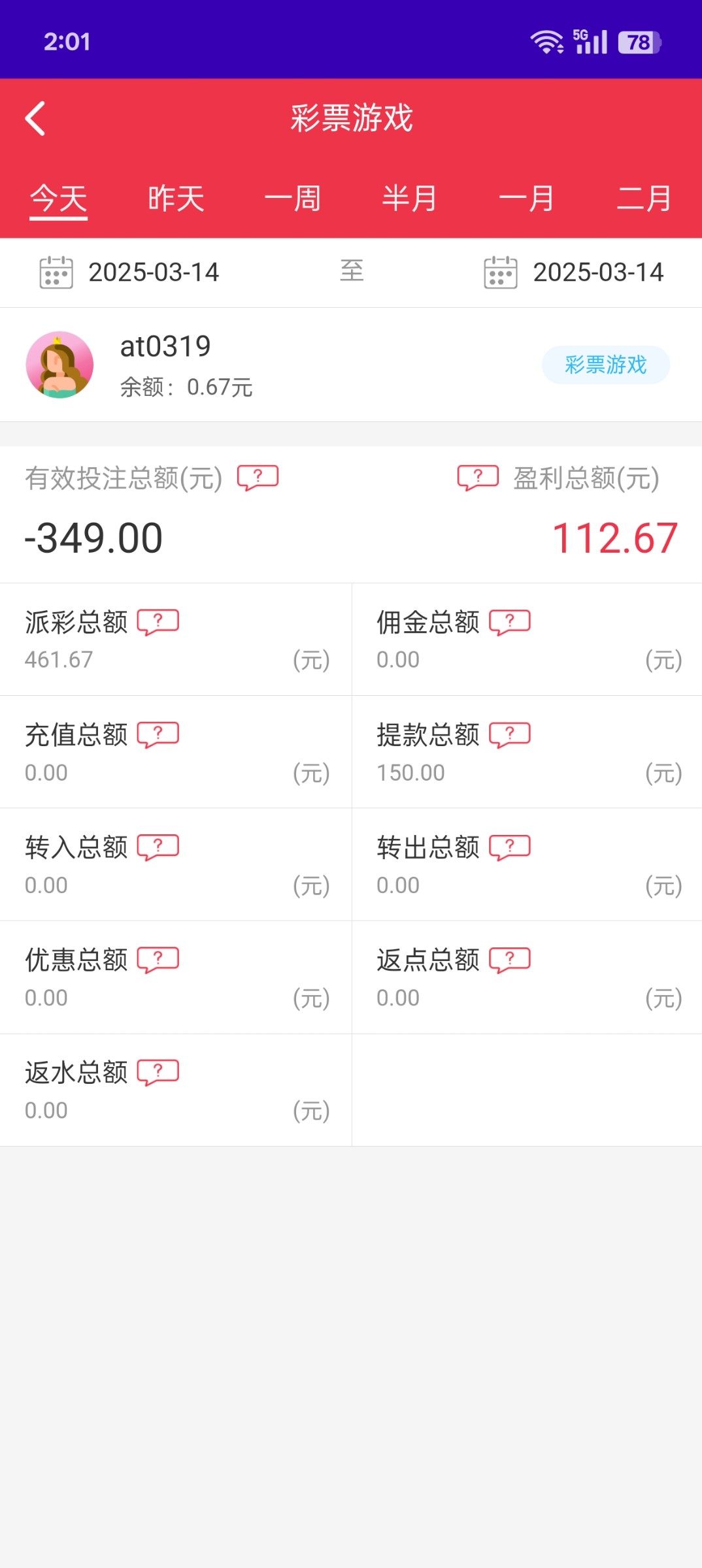点击充值总额的问号图标

(158, 734)
